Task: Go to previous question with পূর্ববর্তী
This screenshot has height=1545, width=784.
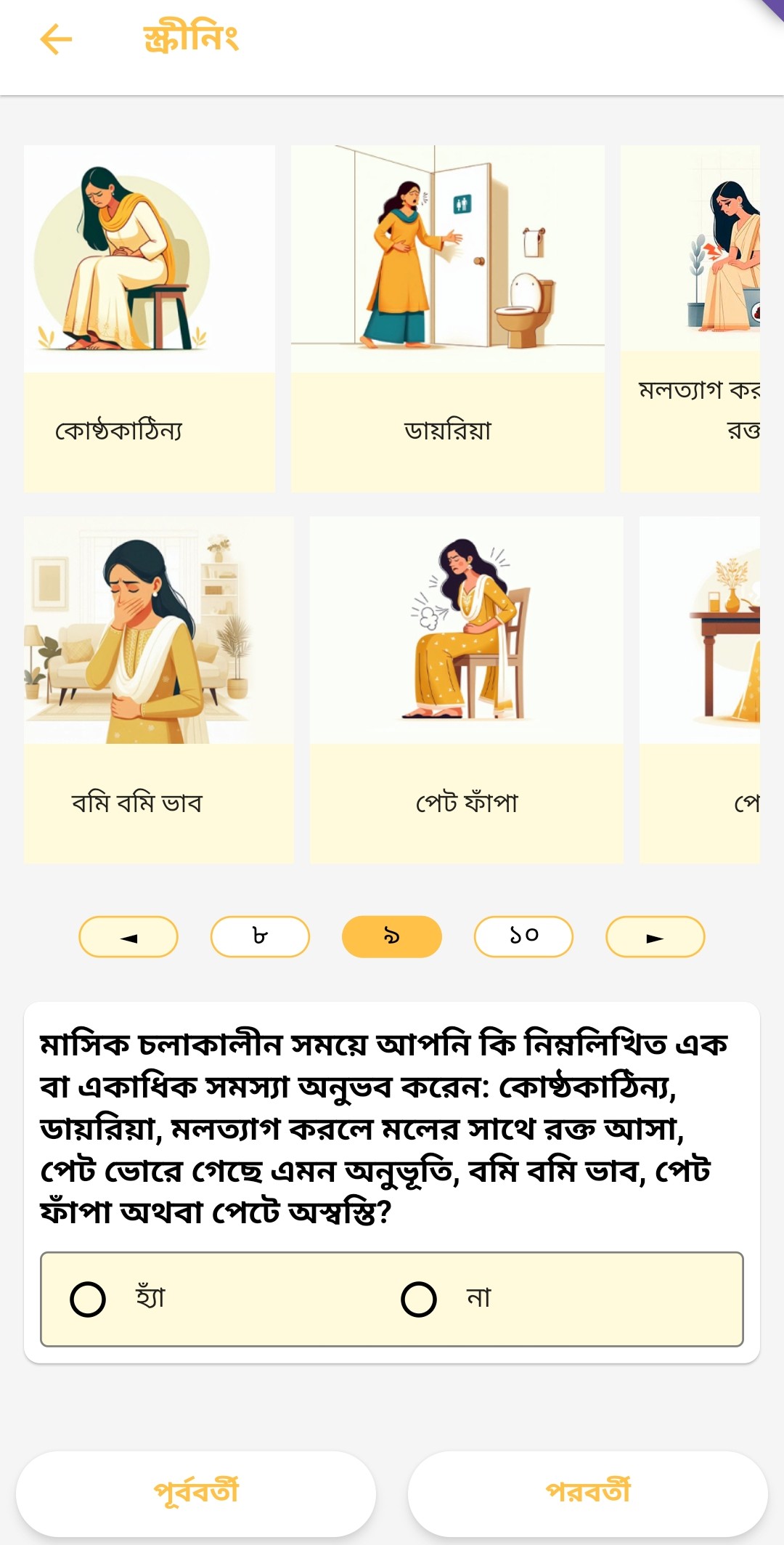Action: point(196,1493)
